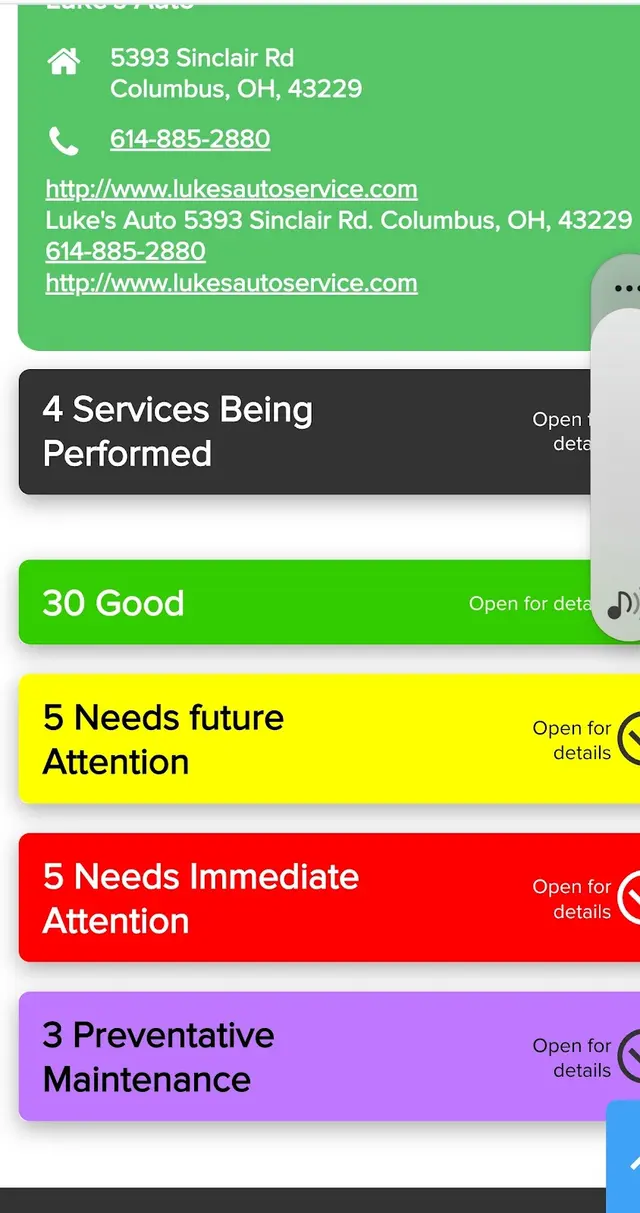Open the 5 Needs Immediate Attention details

[x=329, y=898]
